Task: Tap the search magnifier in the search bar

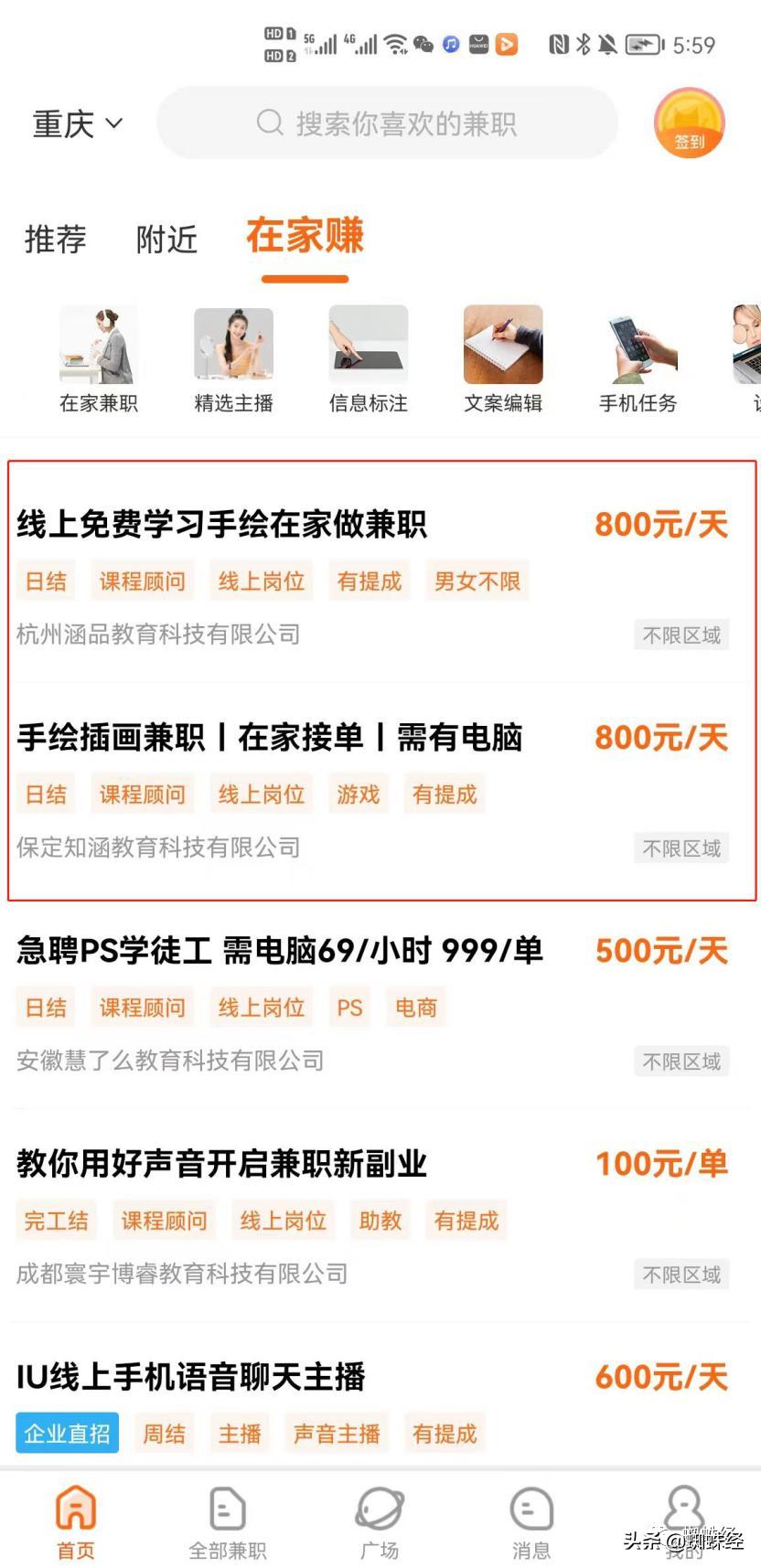Action: 269,123
